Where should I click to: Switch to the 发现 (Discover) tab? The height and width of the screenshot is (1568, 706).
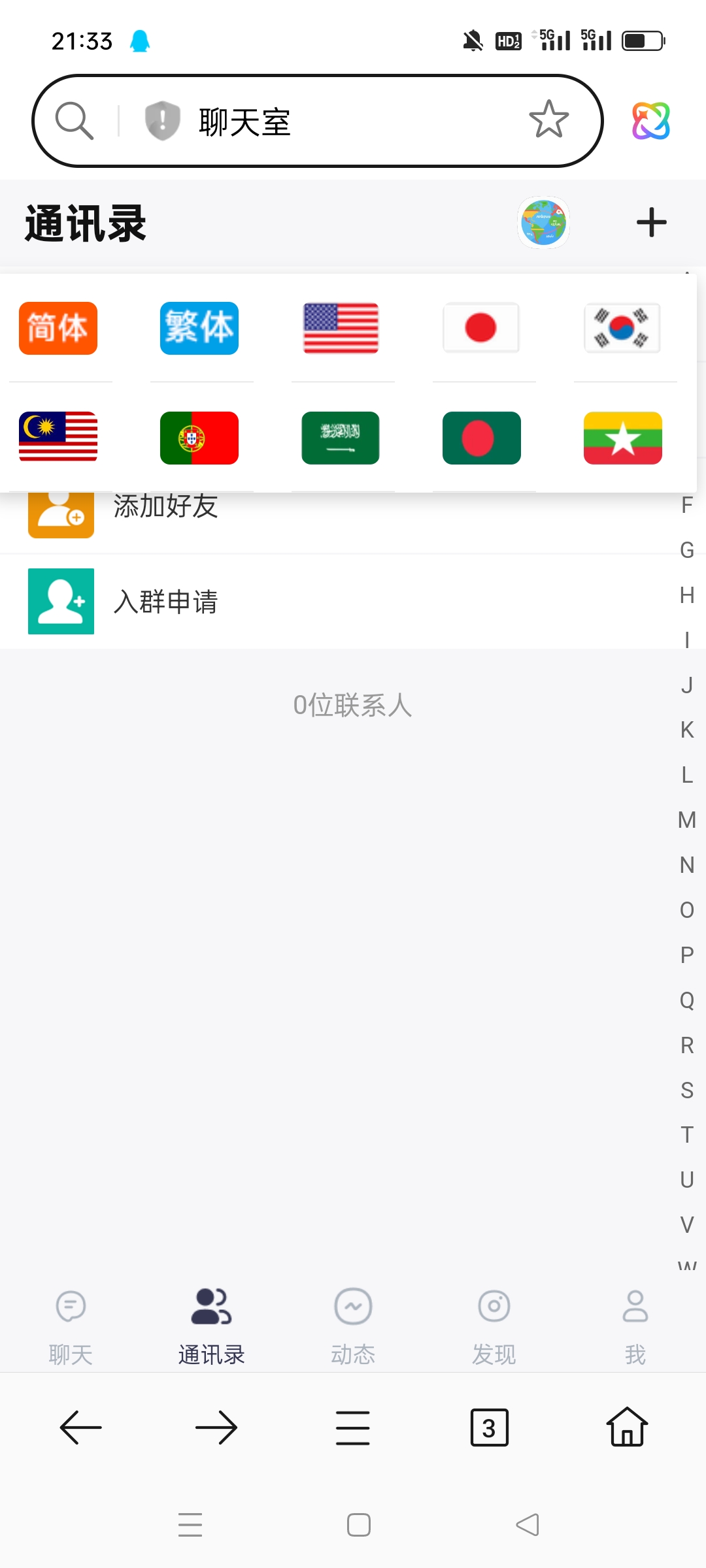point(494,1325)
